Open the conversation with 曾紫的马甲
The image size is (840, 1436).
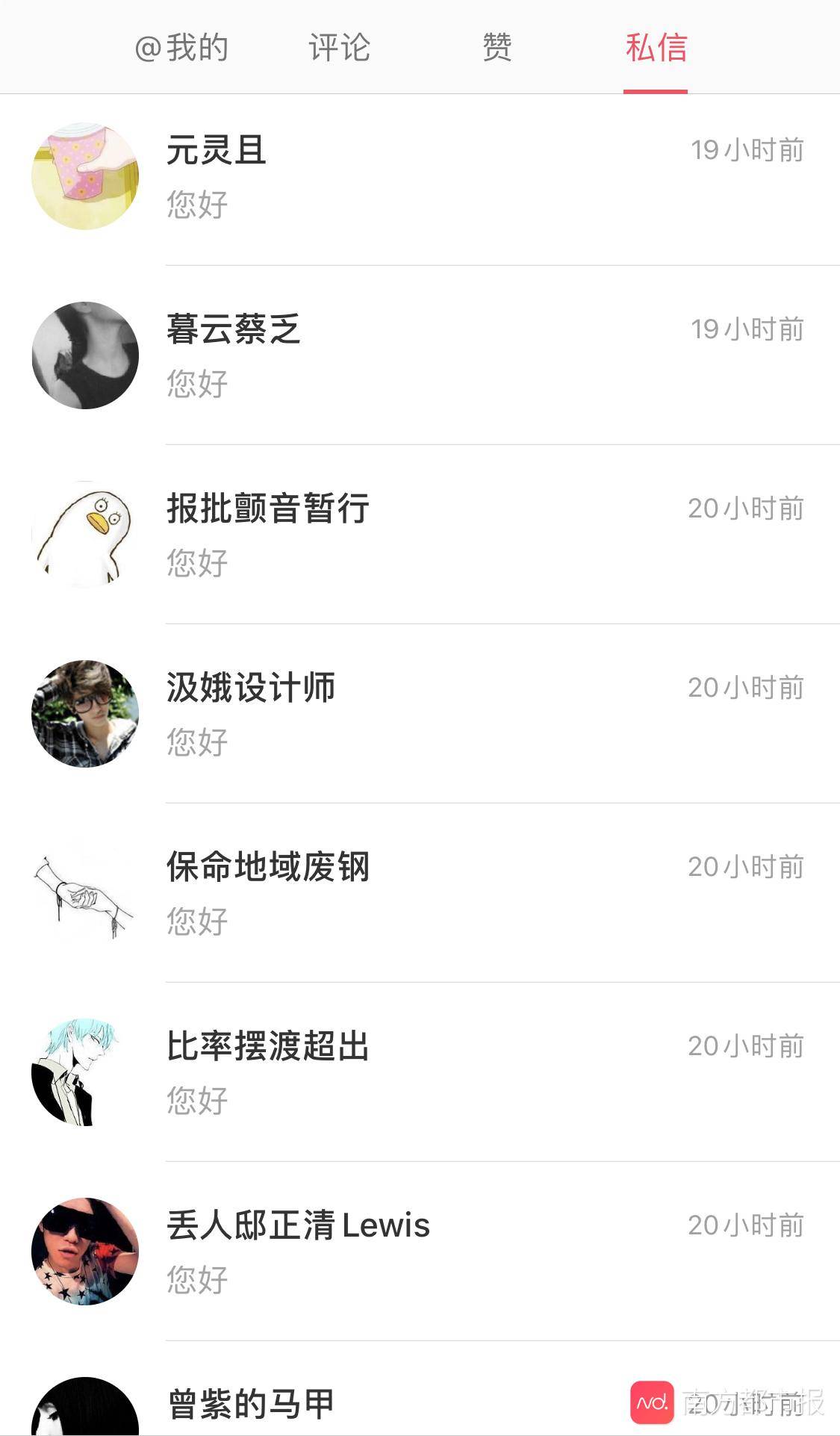[373, 1405]
